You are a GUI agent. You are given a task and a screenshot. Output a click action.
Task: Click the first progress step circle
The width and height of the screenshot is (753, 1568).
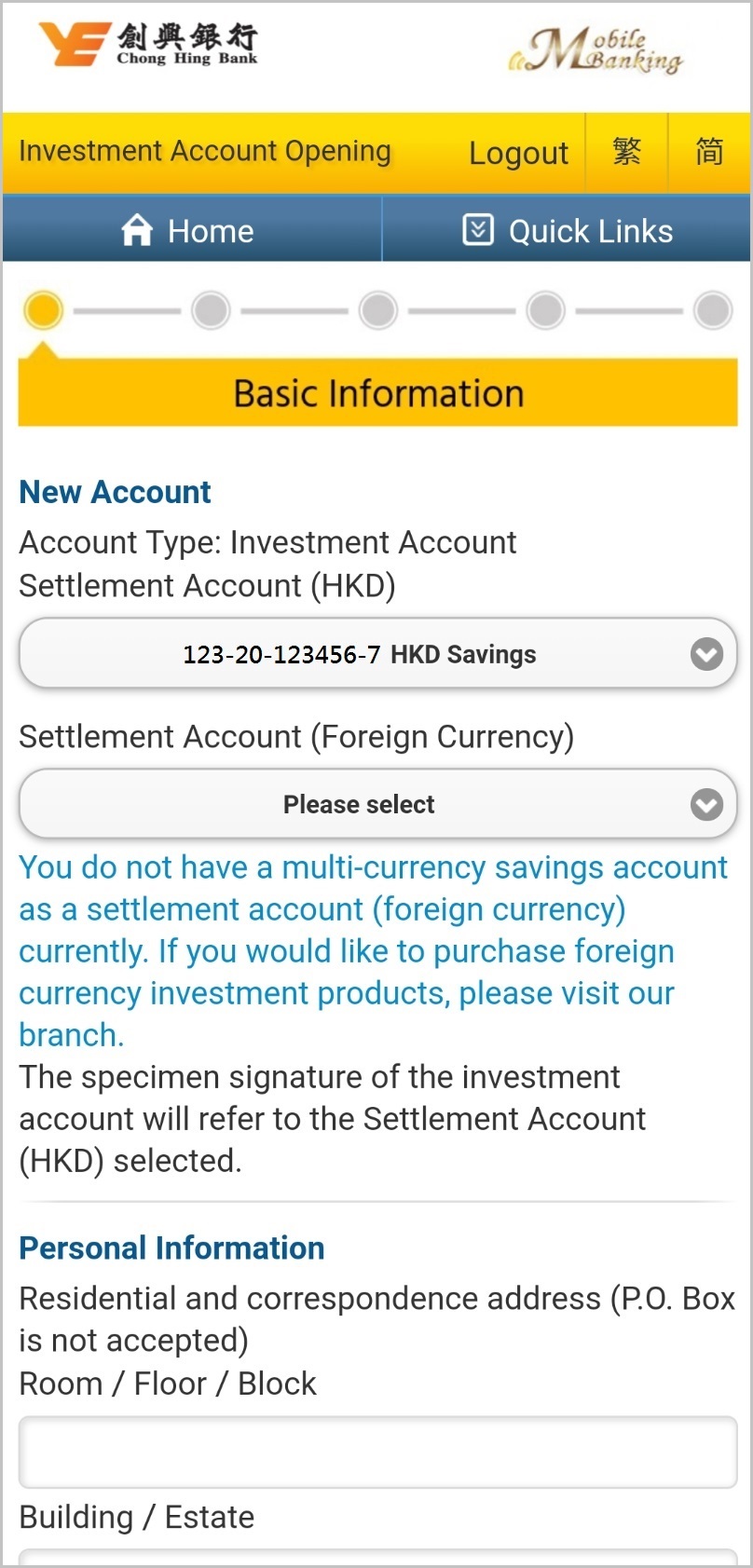[x=43, y=309]
